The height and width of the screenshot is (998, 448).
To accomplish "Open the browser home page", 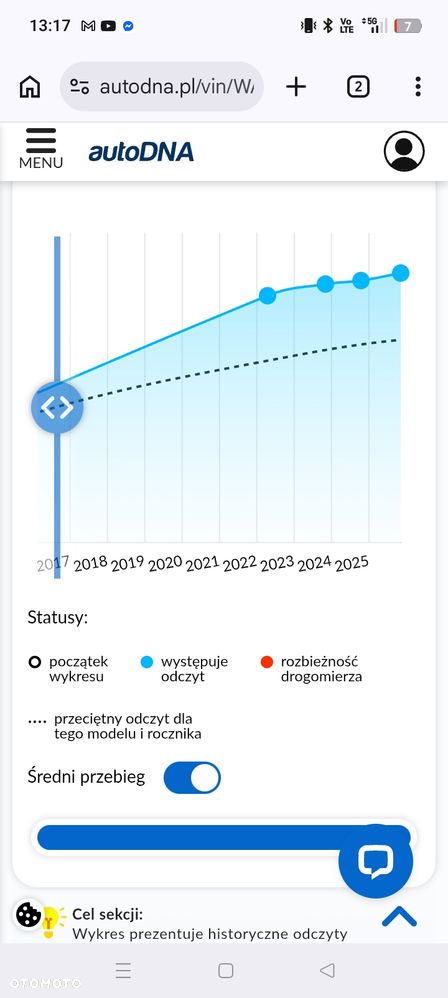I will (29, 87).
